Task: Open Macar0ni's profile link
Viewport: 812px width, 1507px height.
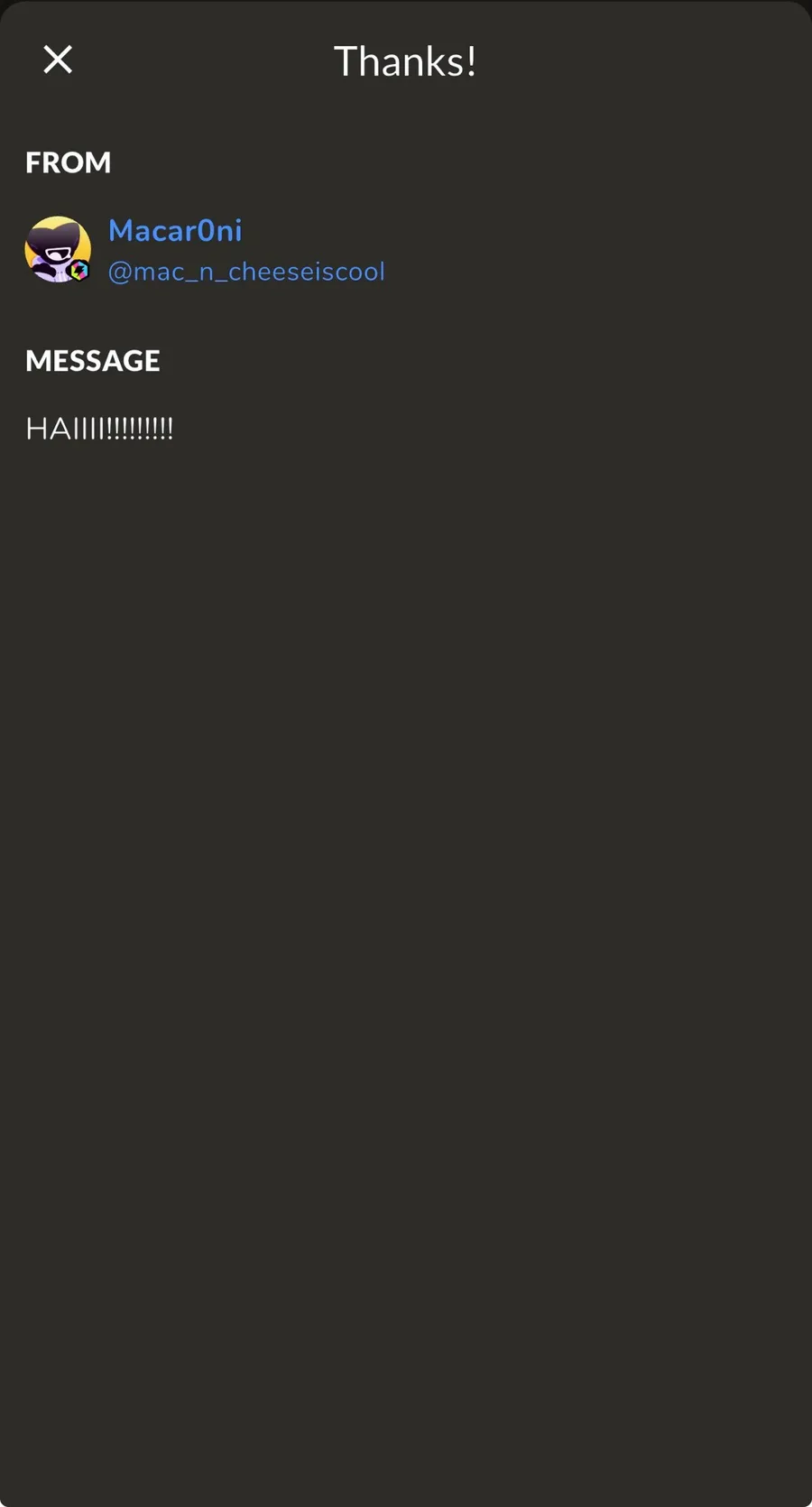Action: (x=175, y=231)
